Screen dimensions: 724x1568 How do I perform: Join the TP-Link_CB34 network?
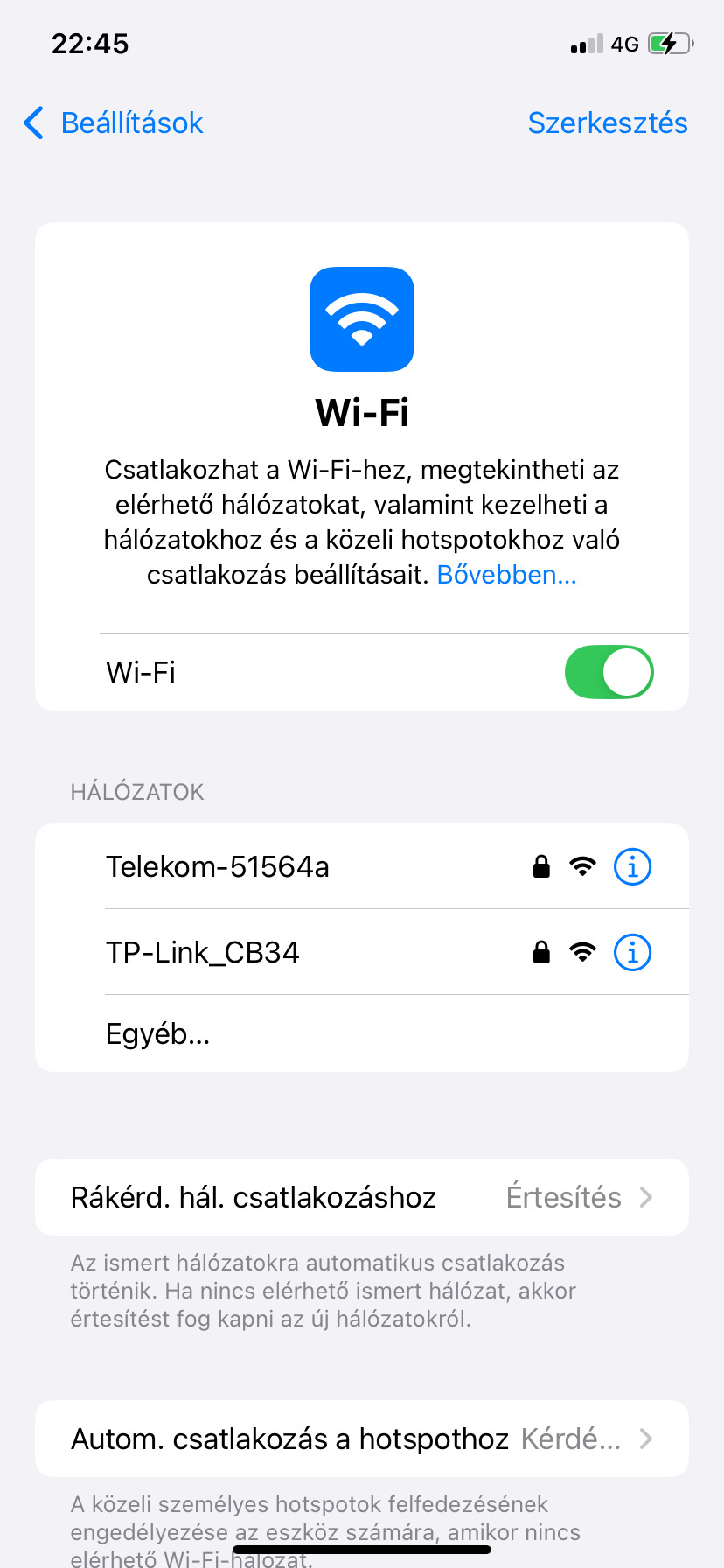(203, 952)
